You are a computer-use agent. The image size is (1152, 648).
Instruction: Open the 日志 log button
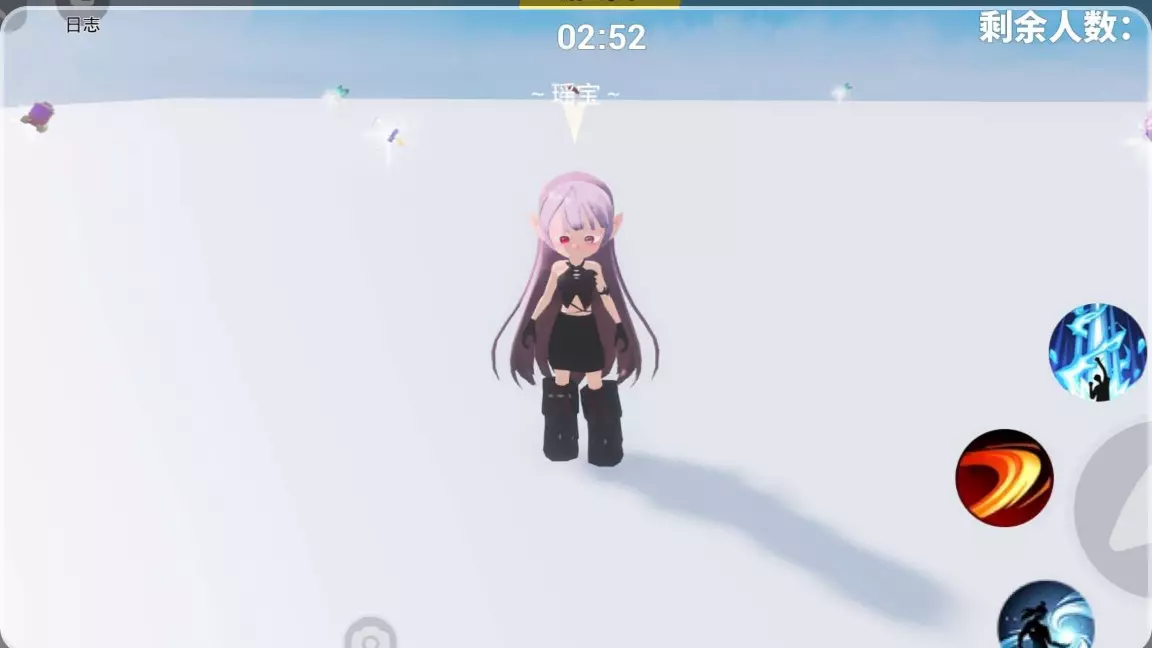[x=82, y=16]
